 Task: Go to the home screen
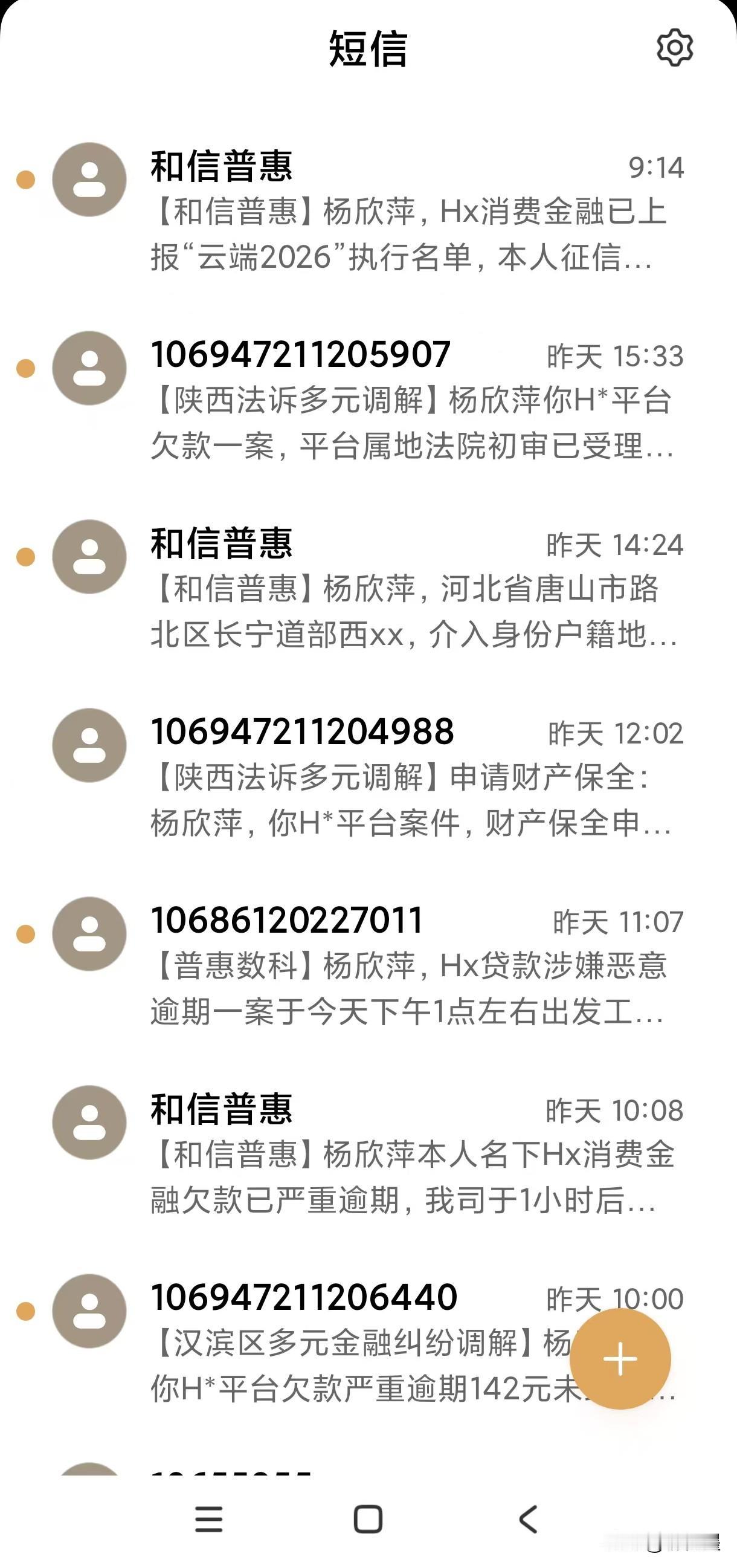click(368, 1519)
